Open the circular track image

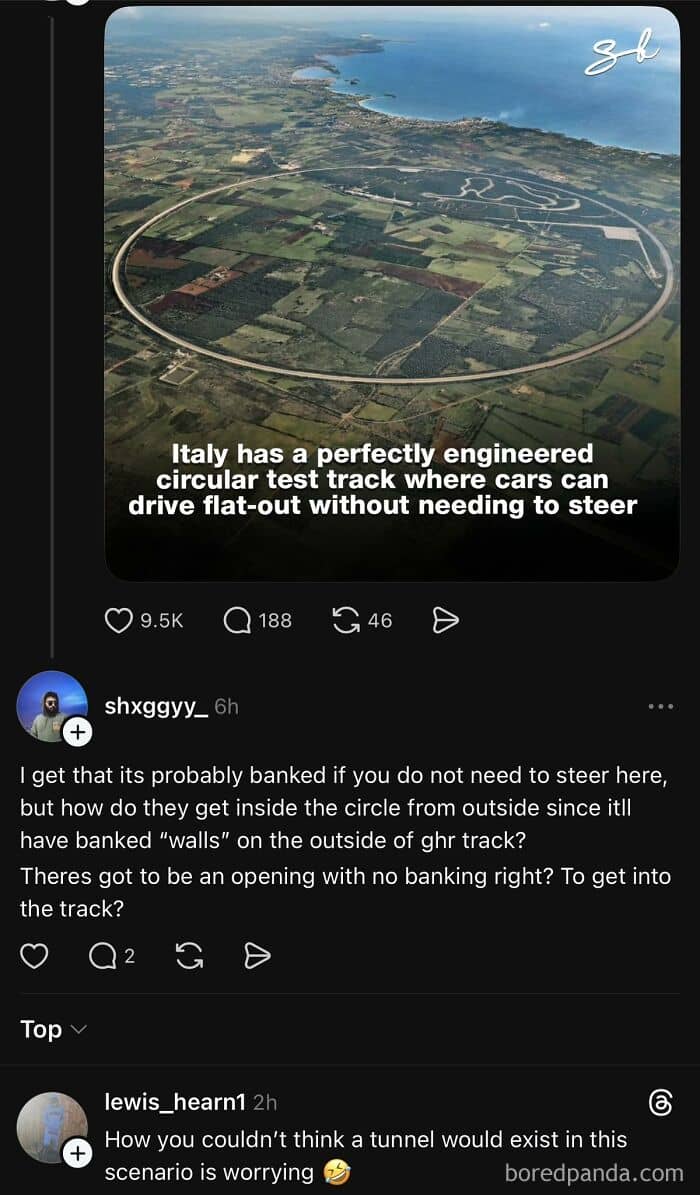[392, 293]
